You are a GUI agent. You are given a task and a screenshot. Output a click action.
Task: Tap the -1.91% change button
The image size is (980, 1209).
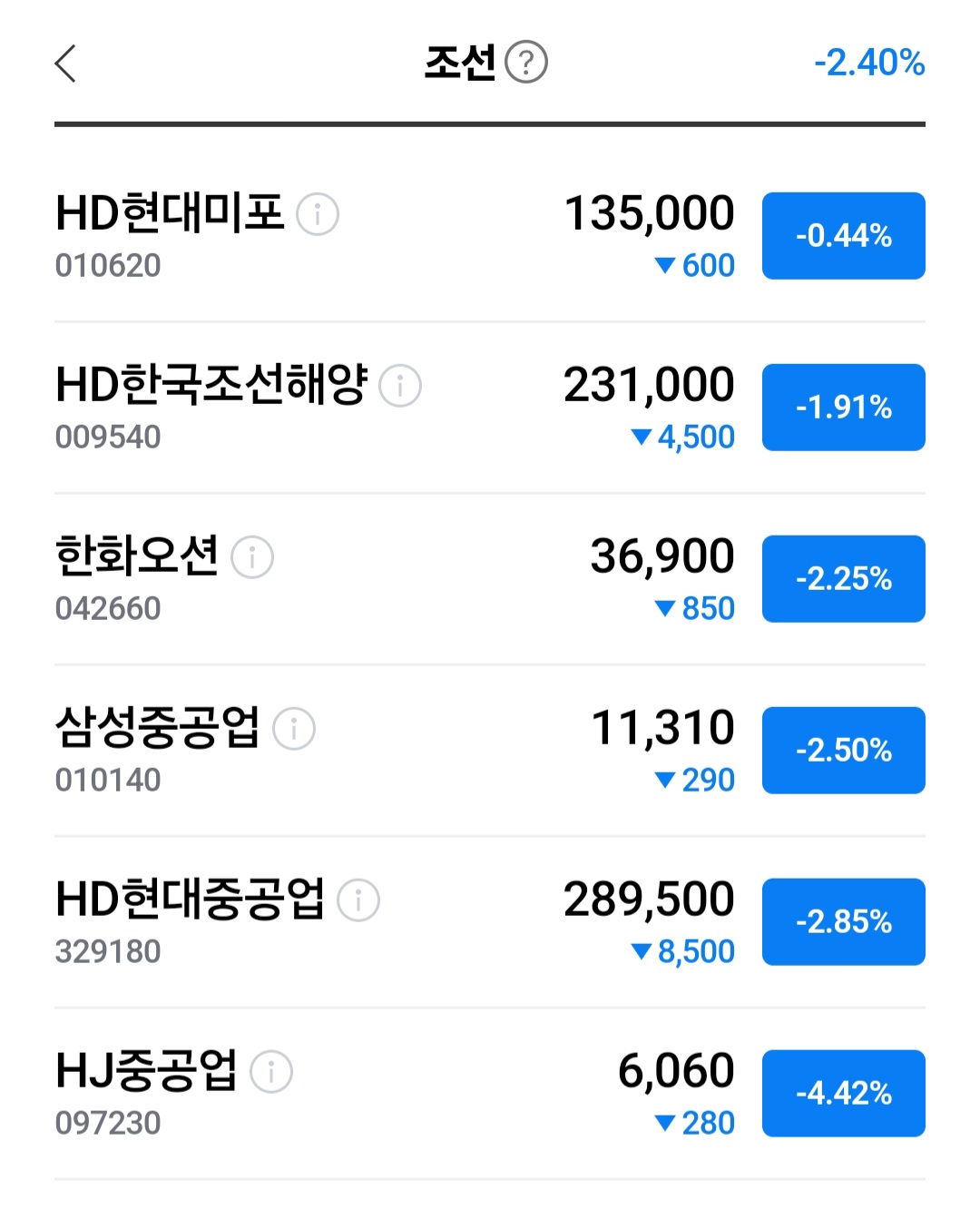pyautogui.click(x=844, y=408)
